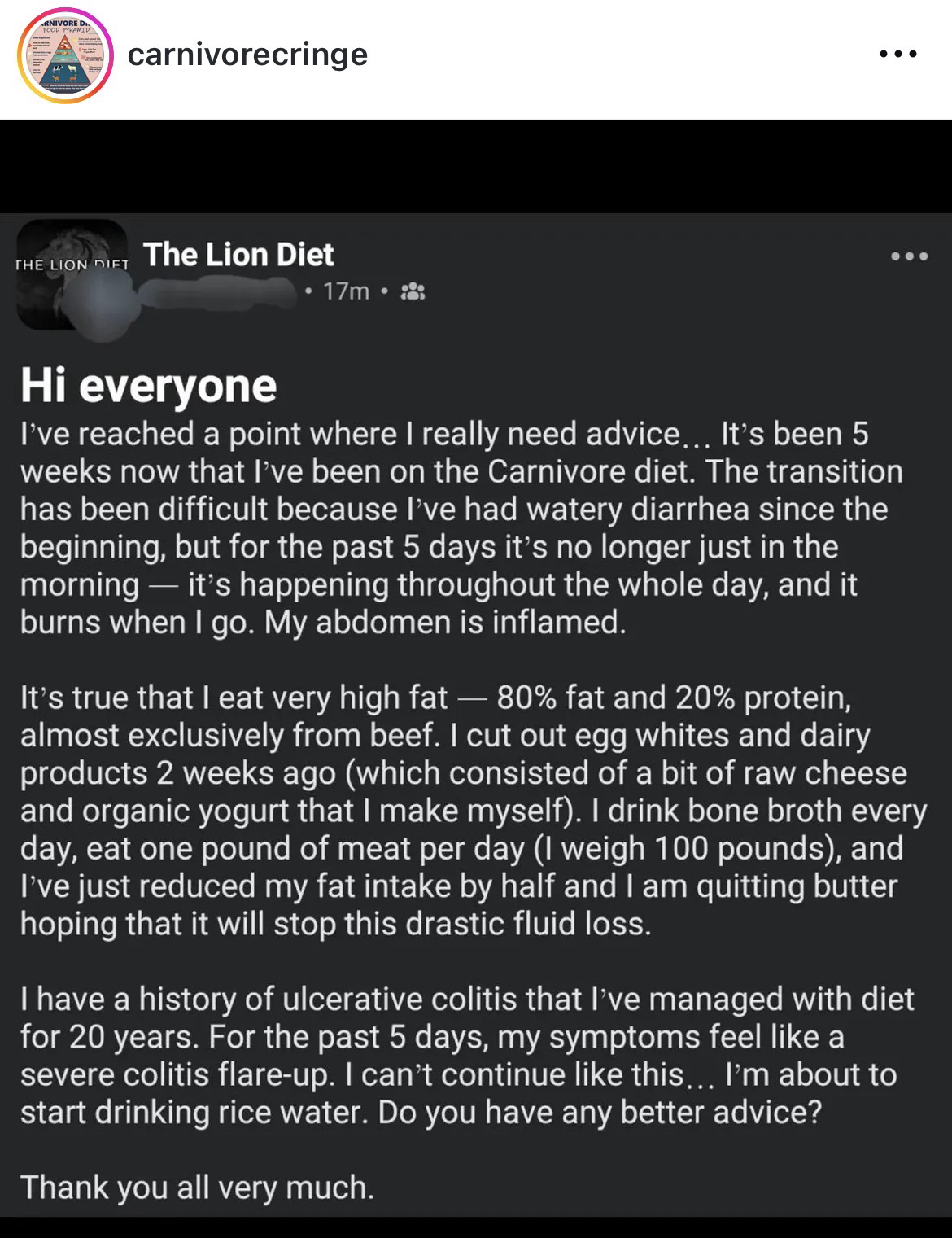This screenshot has width=952, height=1238.
Task: Open the carnivorecringe profile via username
Action: (247, 55)
